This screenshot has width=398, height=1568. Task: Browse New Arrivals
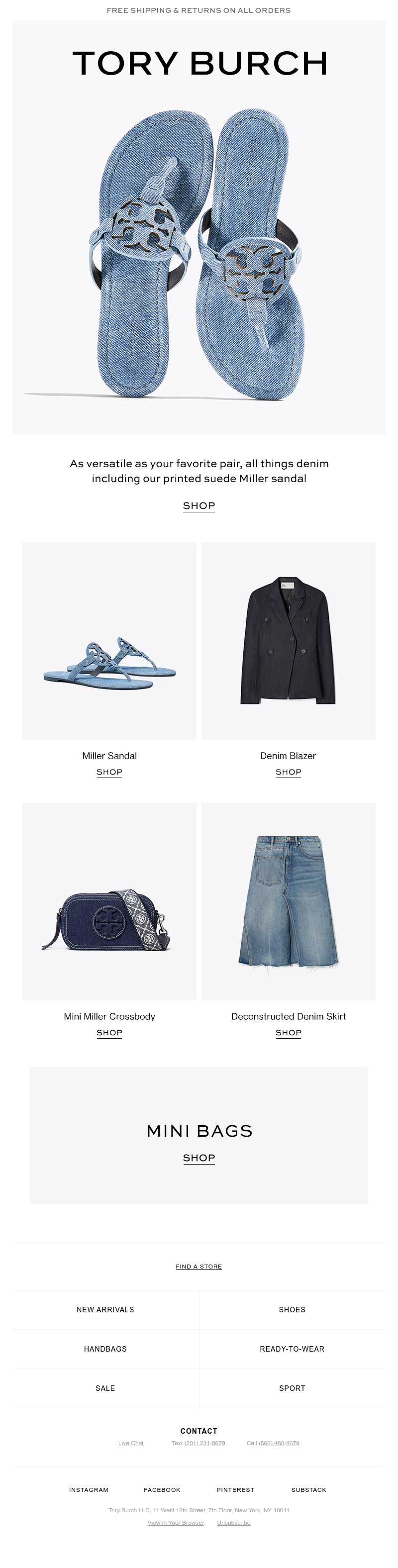click(x=105, y=1309)
